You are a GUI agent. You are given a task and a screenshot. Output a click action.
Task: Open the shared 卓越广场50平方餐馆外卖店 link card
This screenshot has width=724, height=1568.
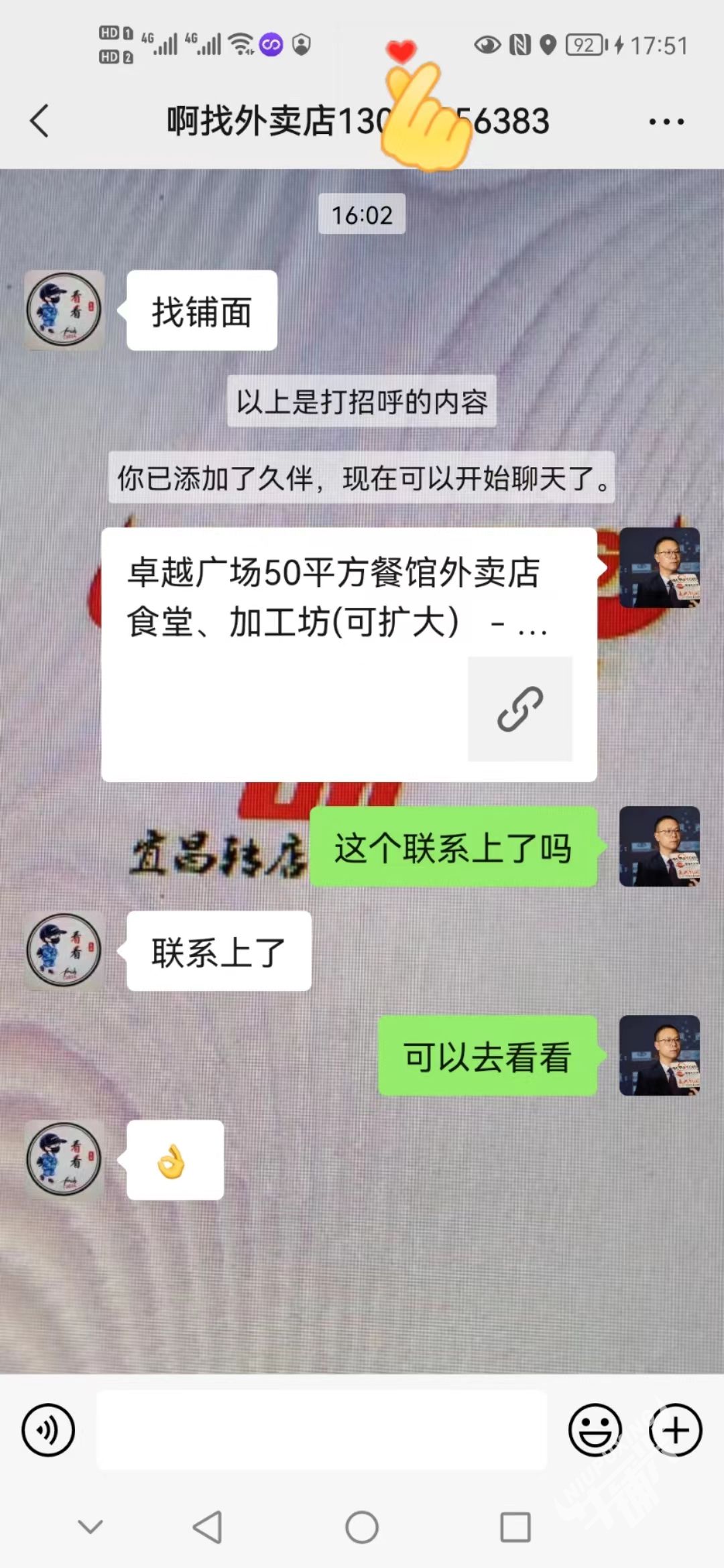click(349, 653)
